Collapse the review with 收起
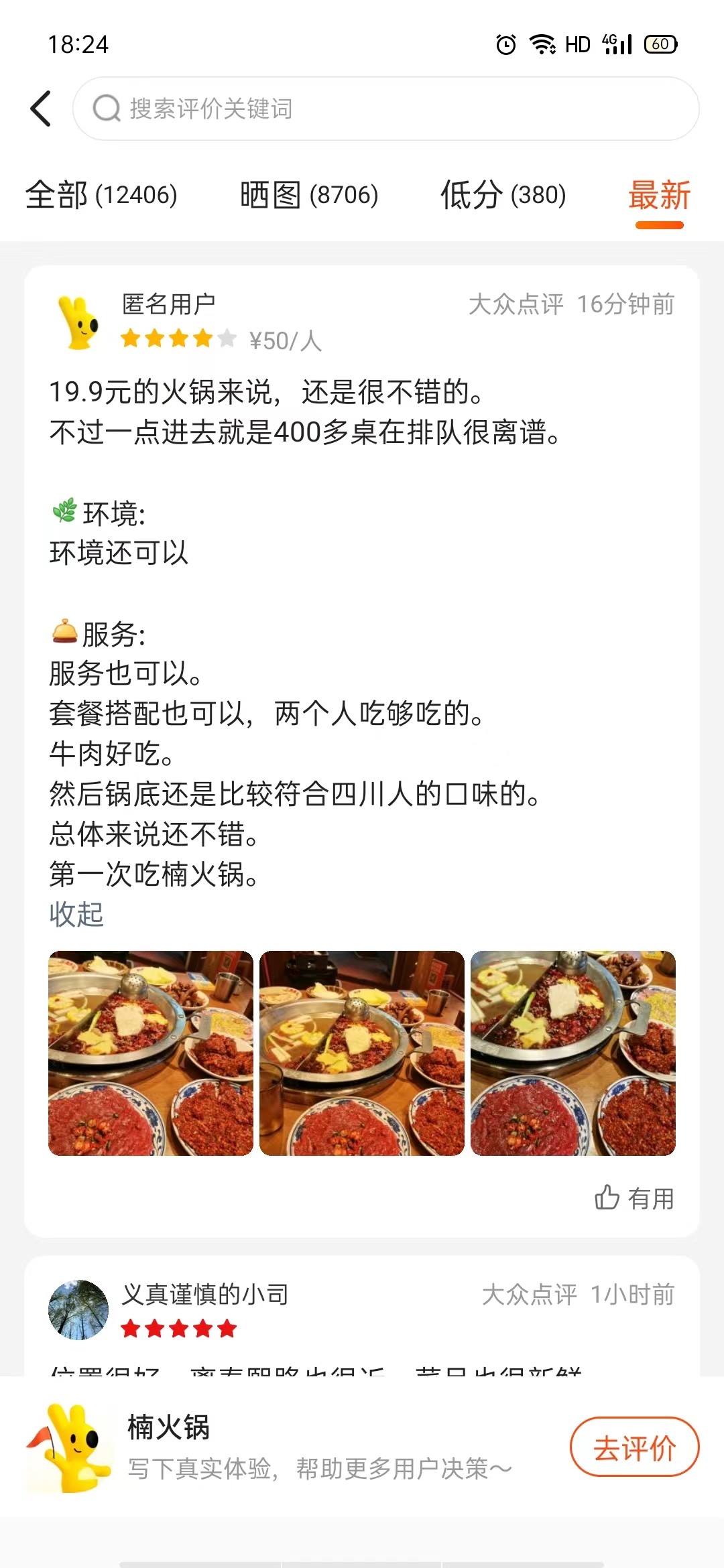Viewport: 724px width, 1568px height. (x=76, y=914)
